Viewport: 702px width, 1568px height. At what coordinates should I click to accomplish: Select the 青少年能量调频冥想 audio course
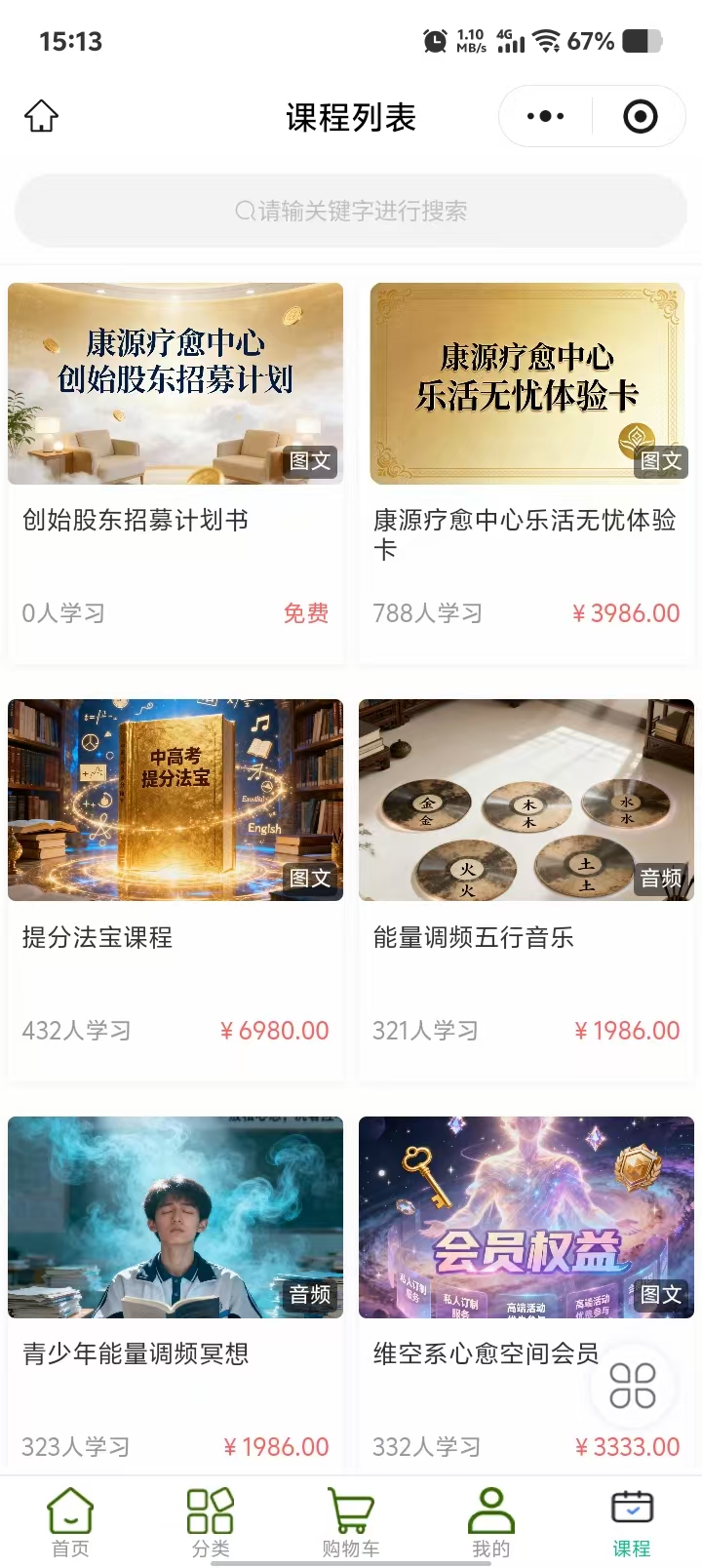click(175, 1217)
